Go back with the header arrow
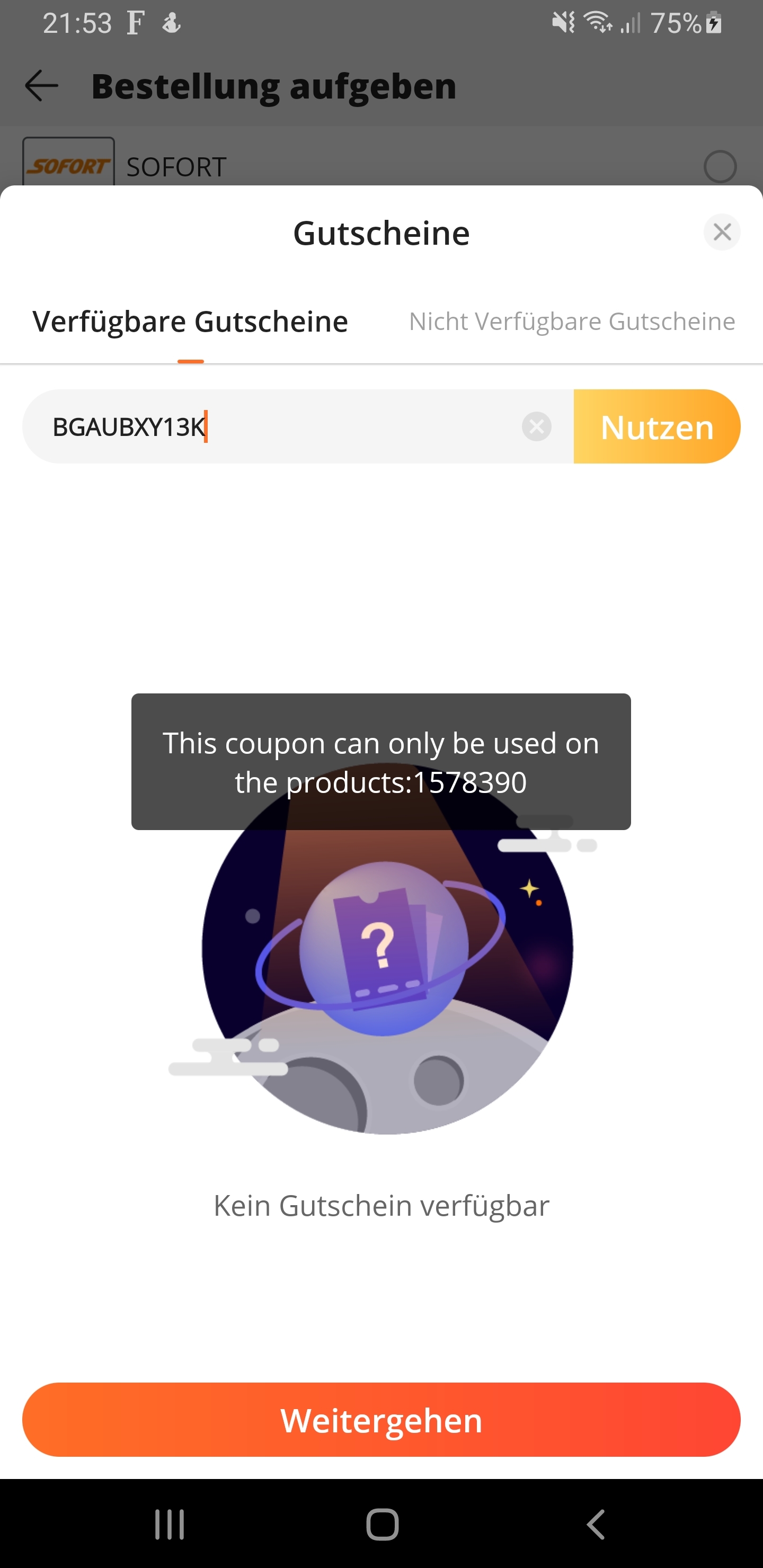The height and width of the screenshot is (1568, 763). coord(41,85)
